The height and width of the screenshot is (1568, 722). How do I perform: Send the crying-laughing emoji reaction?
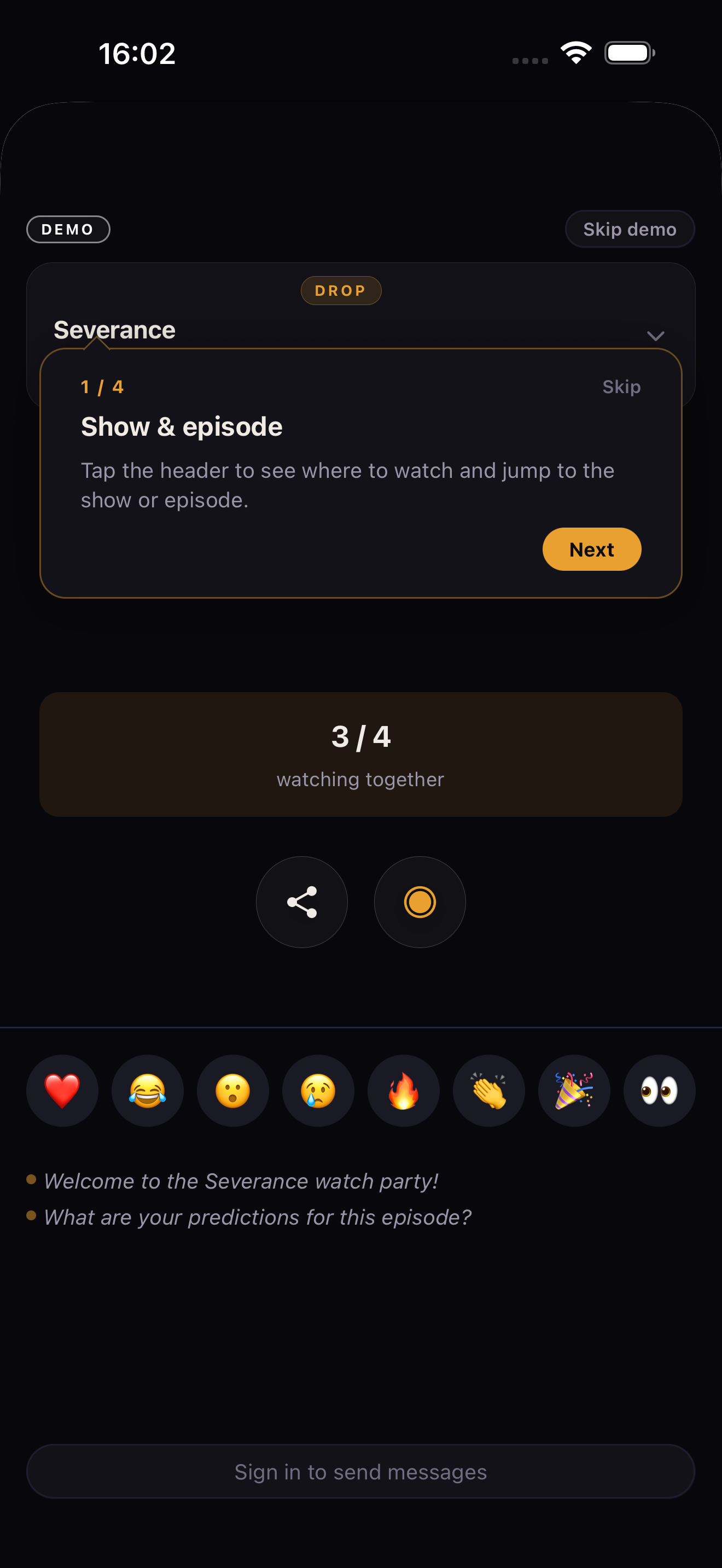pos(147,1090)
